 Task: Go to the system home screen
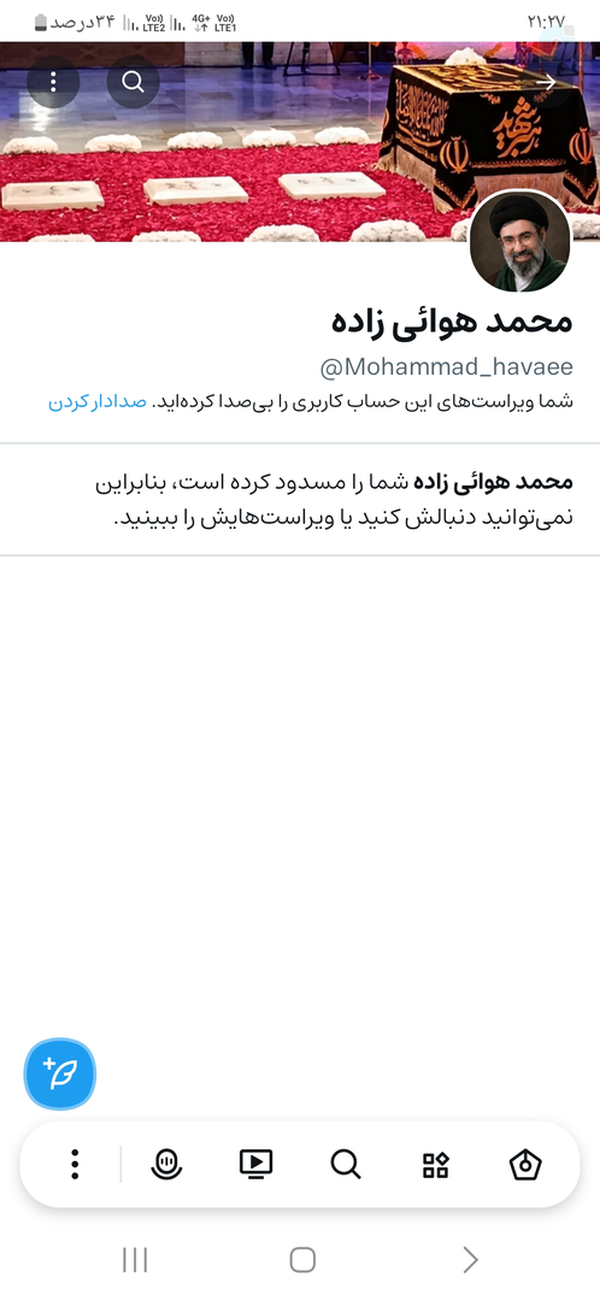[x=302, y=1260]
